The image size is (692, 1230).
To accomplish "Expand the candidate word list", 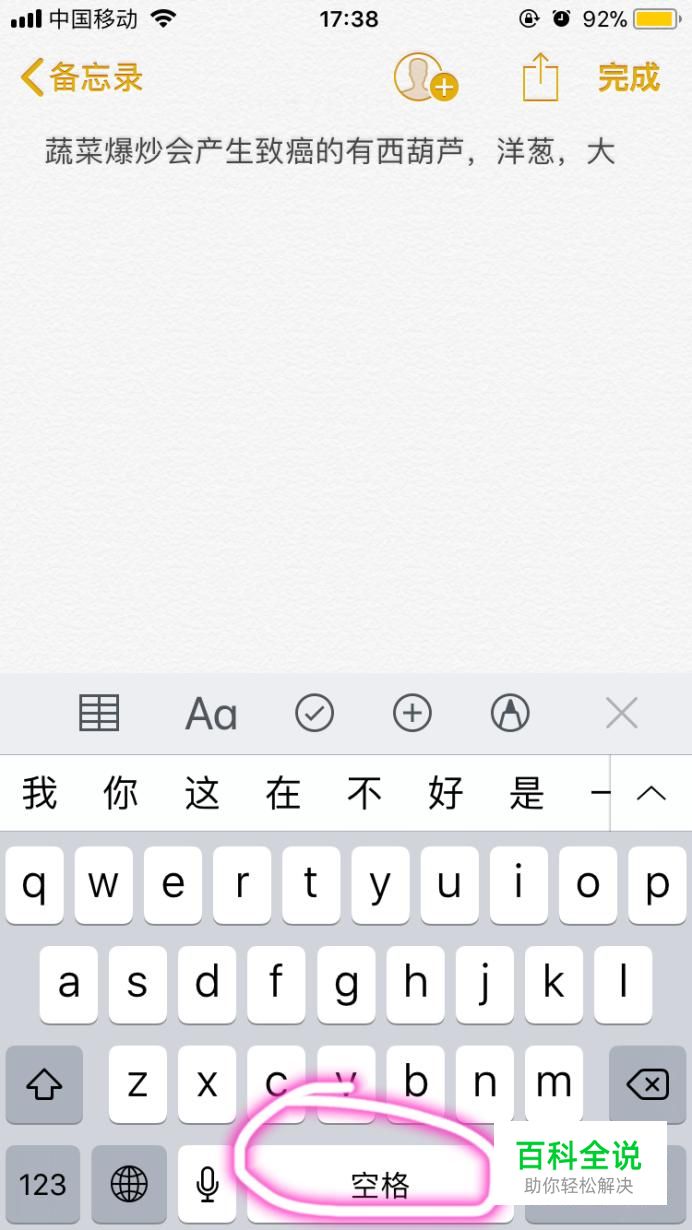I will coord(651,794).
